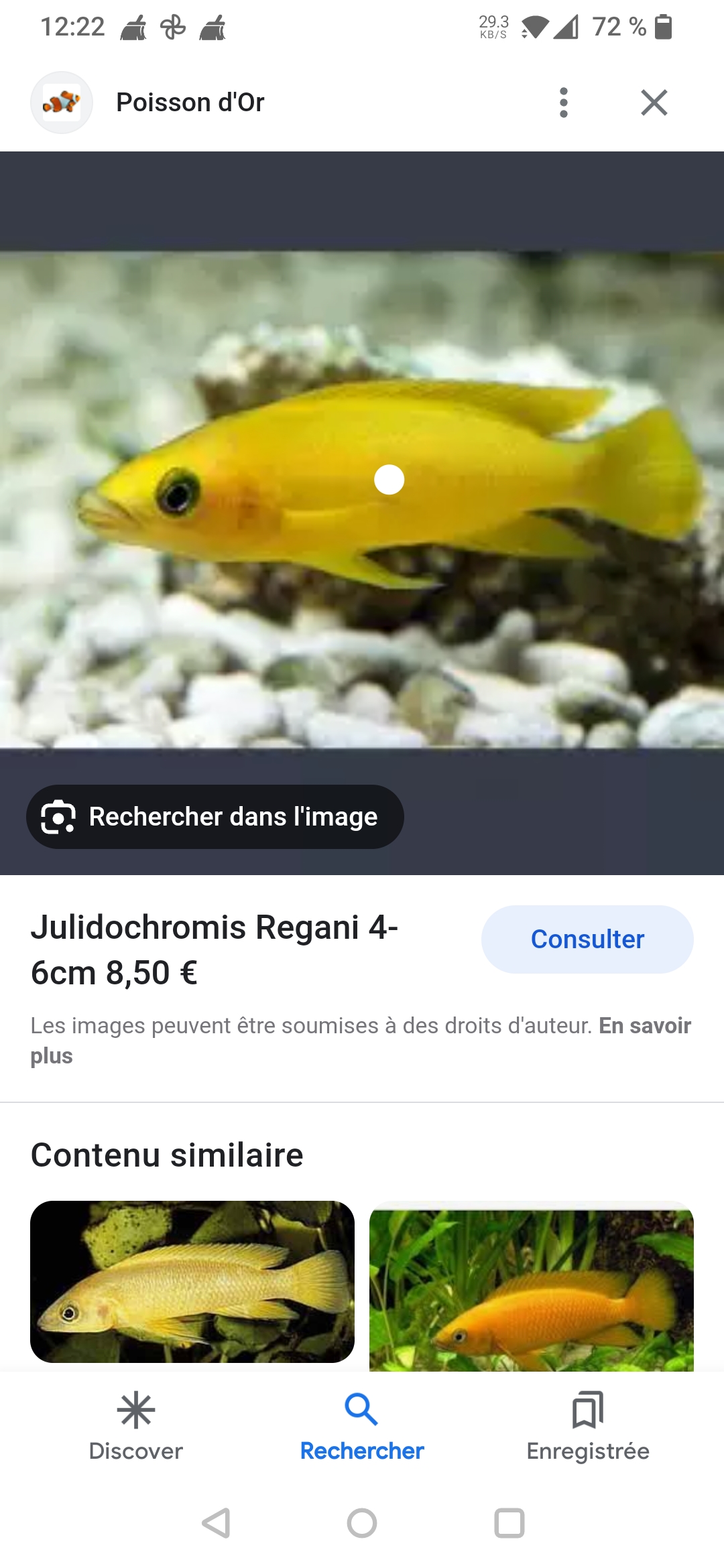Open the Consulter button
This screenshot has width=724, height=1568.
click(x=587, y=939)
